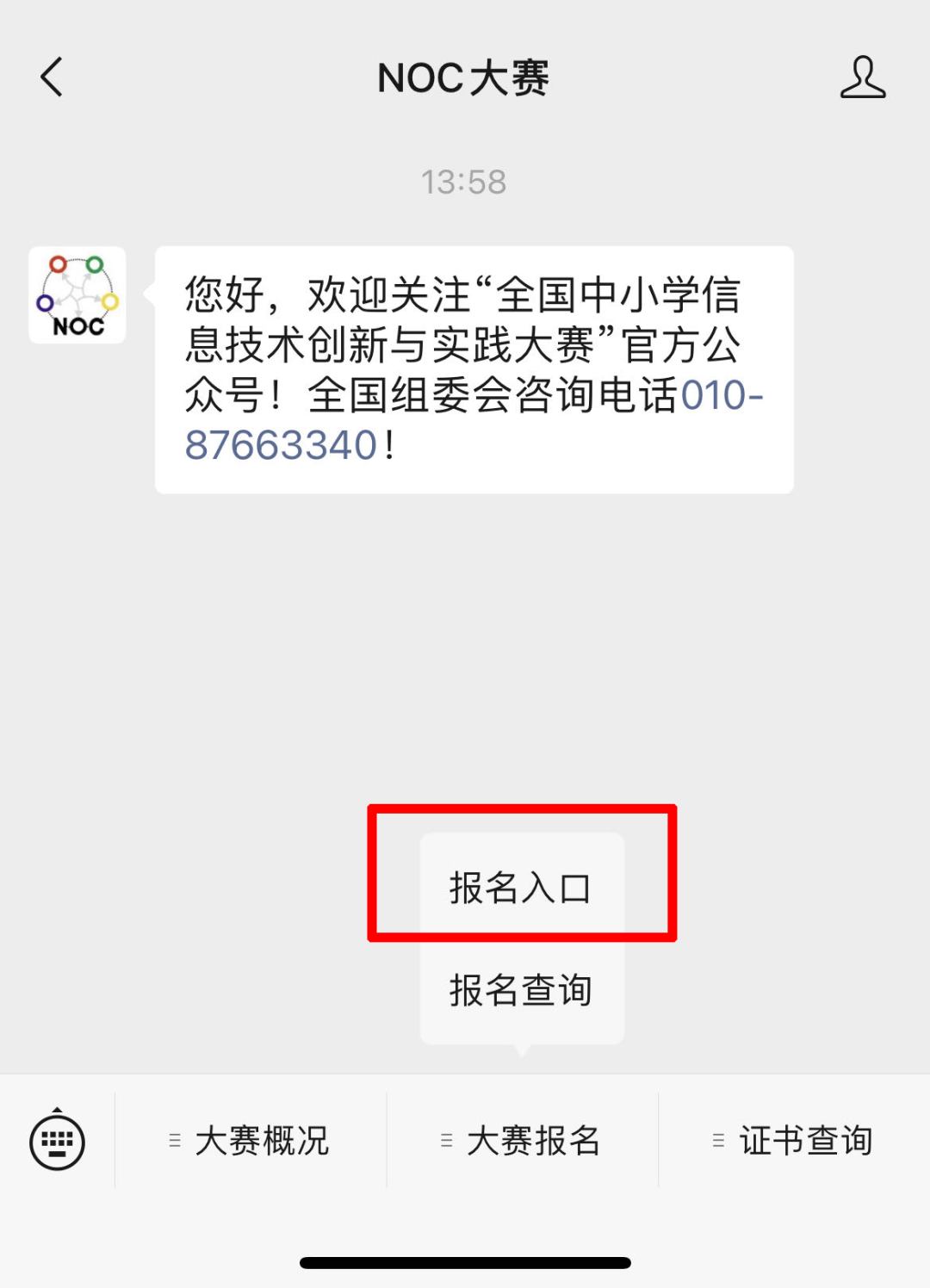Select 报名查询 from the popup menu
Viewport: 930px width, 1288px height.
[x=521, y=990]
